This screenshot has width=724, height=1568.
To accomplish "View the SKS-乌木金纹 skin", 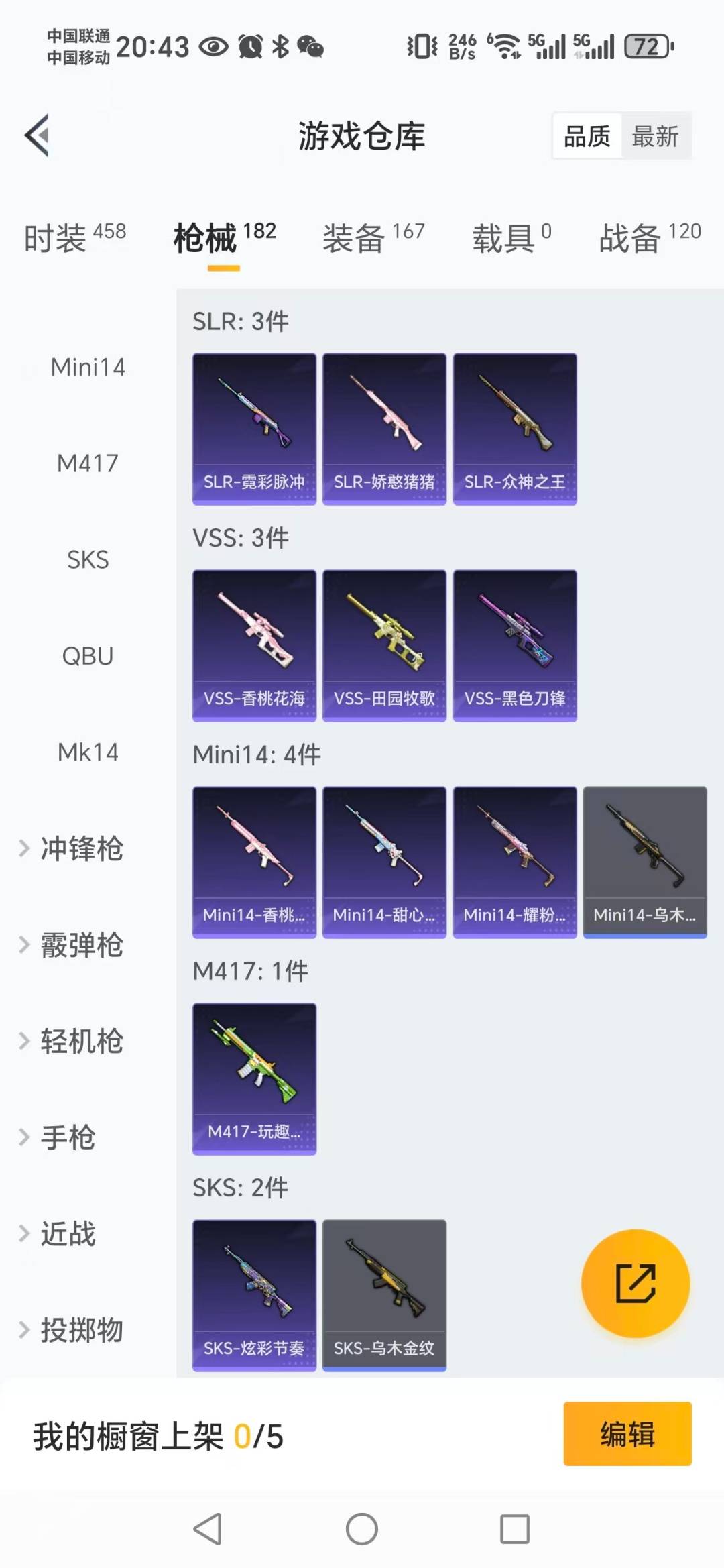I will pos(384,1296).
